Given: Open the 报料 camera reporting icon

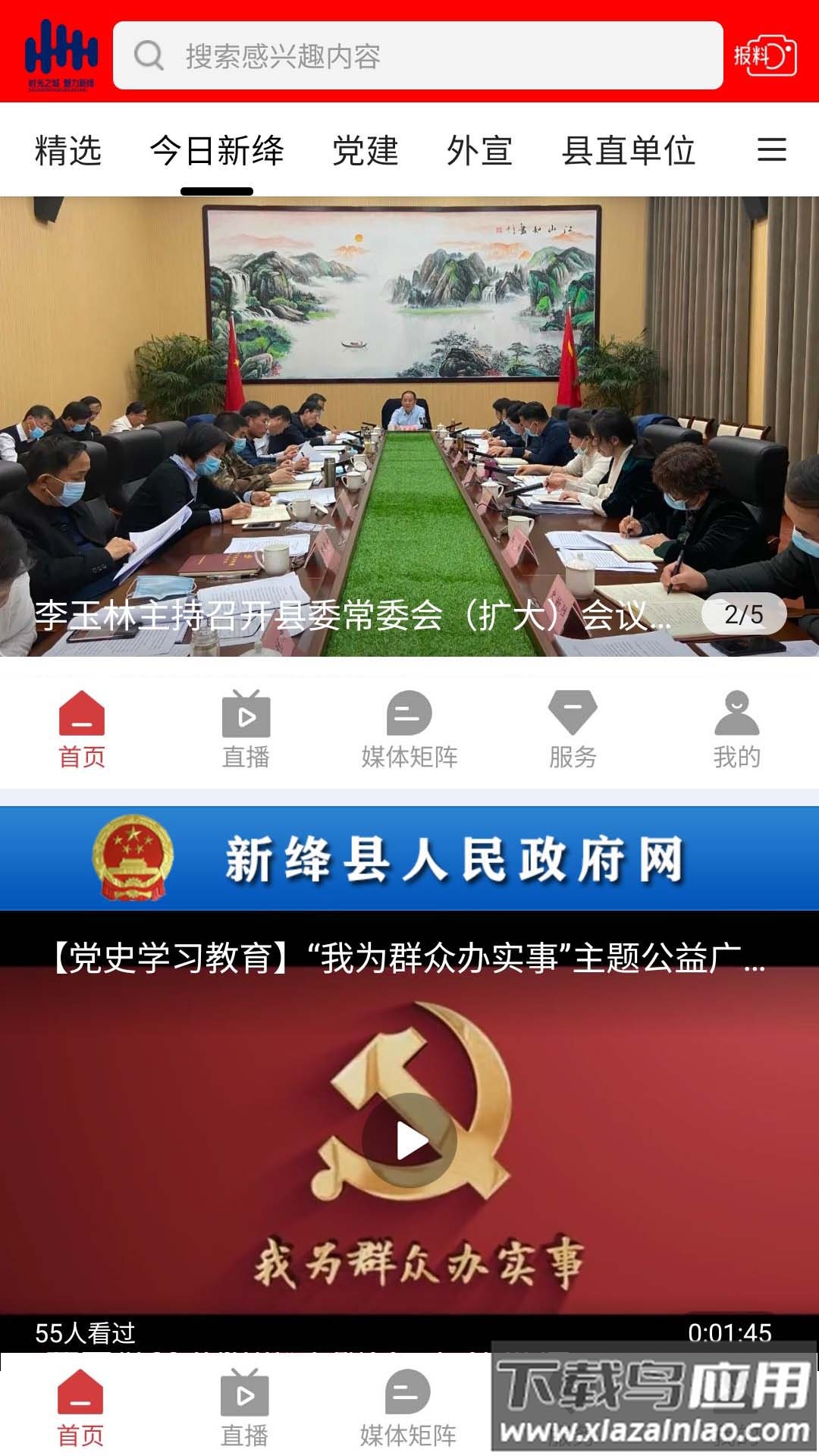Looking at the screenshot, I should point(766,55).
